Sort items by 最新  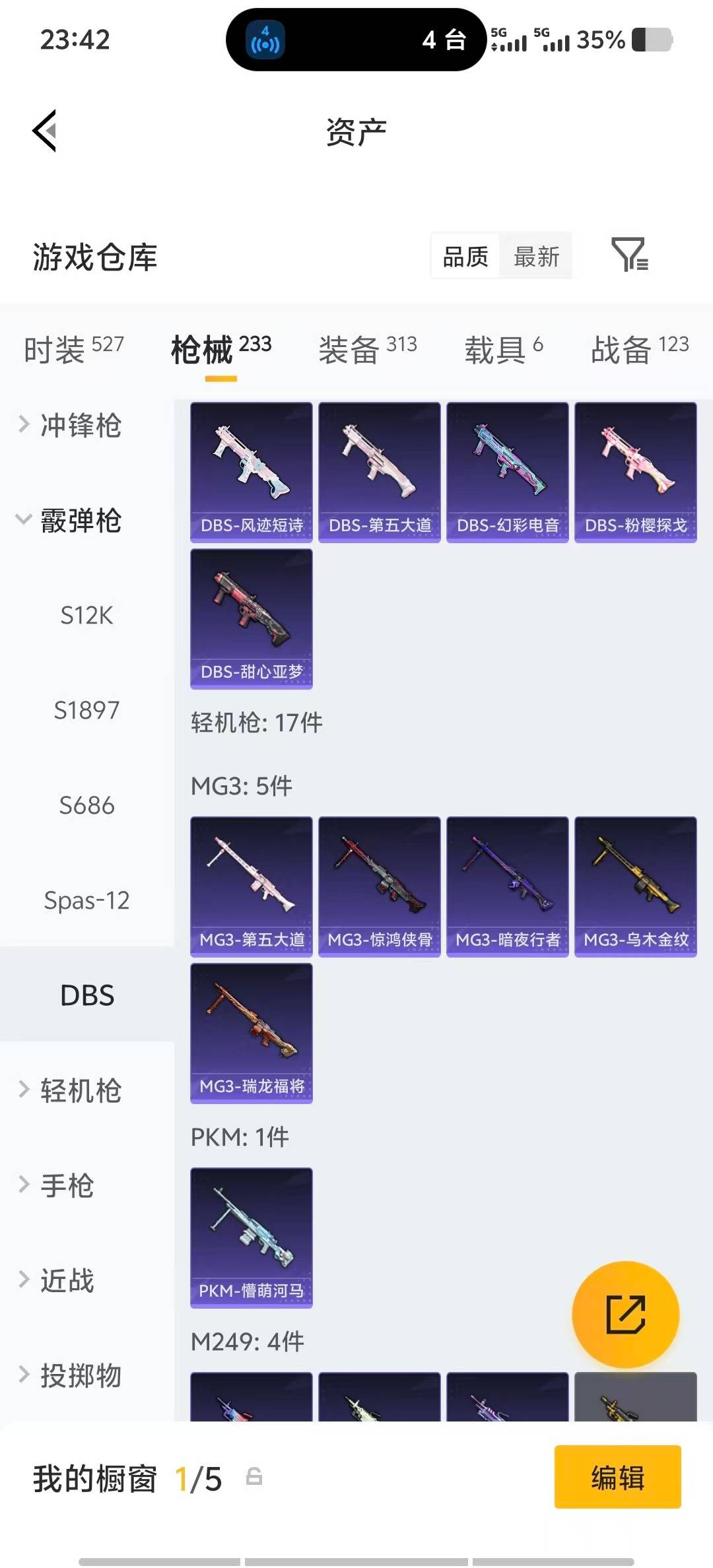(x=536, y=256)
